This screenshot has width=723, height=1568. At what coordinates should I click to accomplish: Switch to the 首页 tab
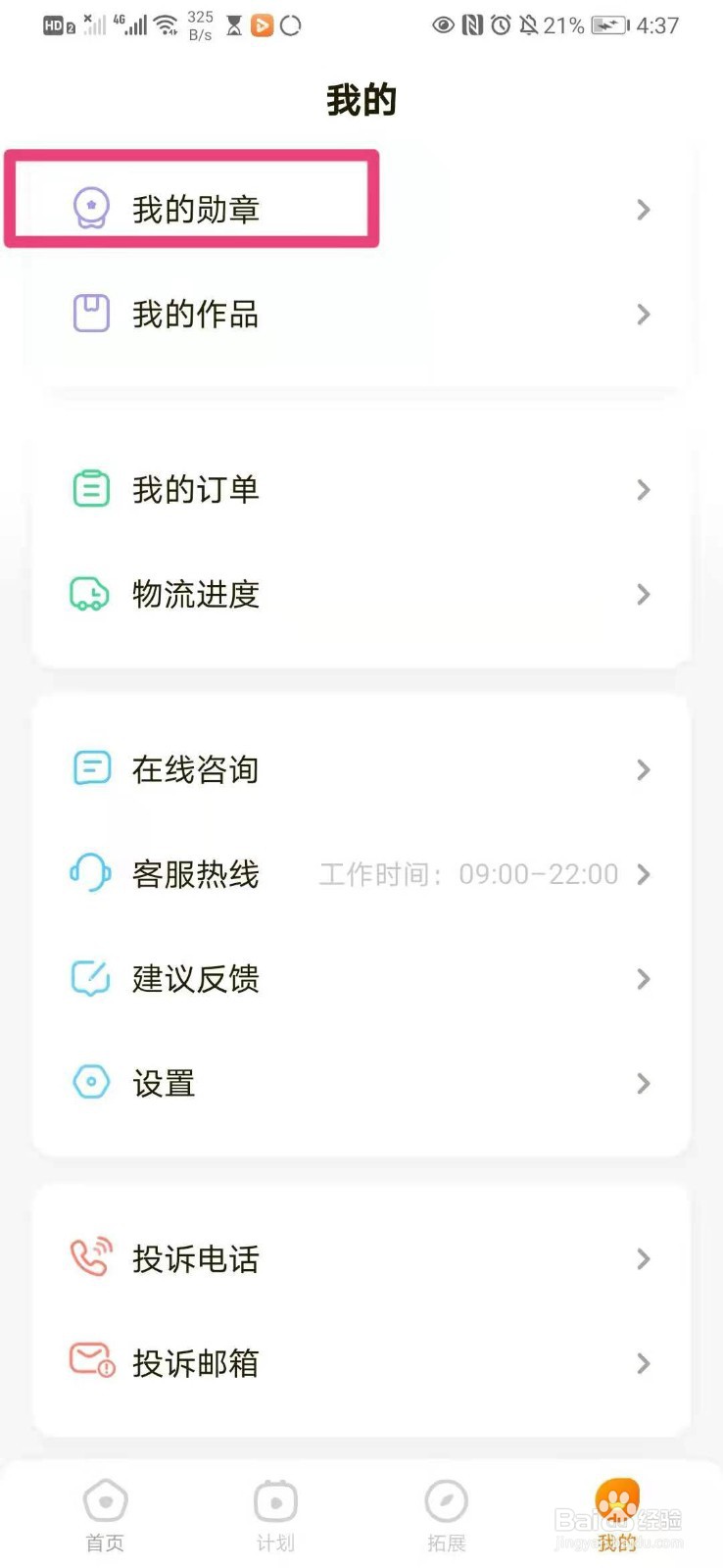pyautogui.click(x=106, y=1516)
